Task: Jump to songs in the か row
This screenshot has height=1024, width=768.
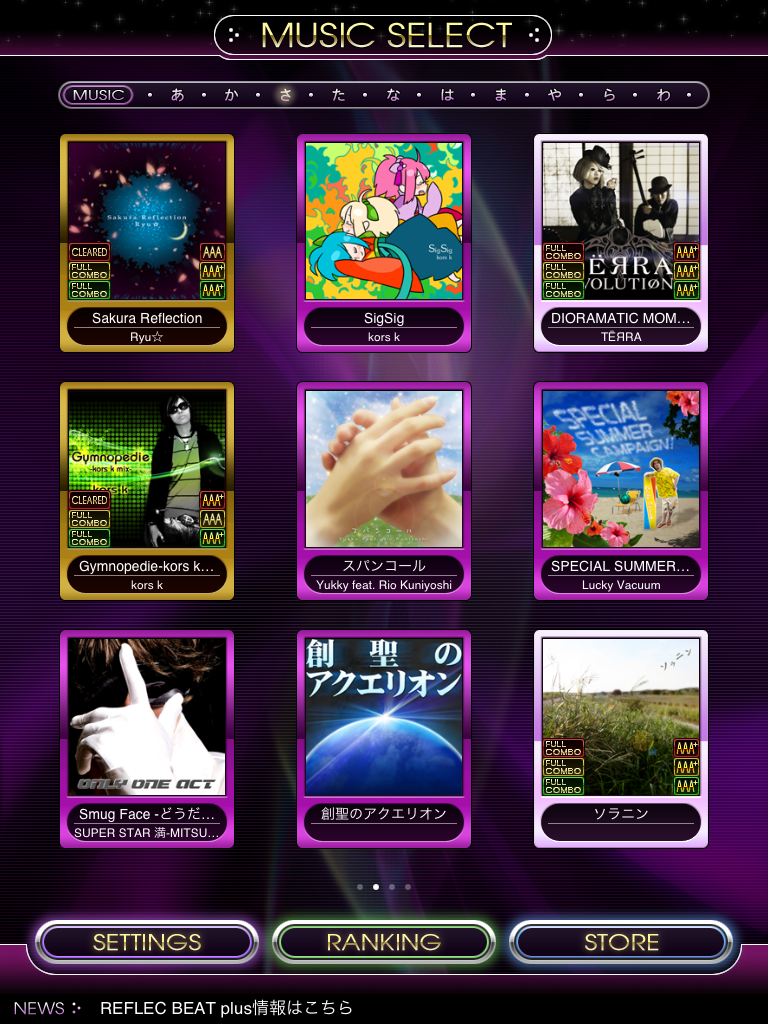Action: tap(232, 95)
